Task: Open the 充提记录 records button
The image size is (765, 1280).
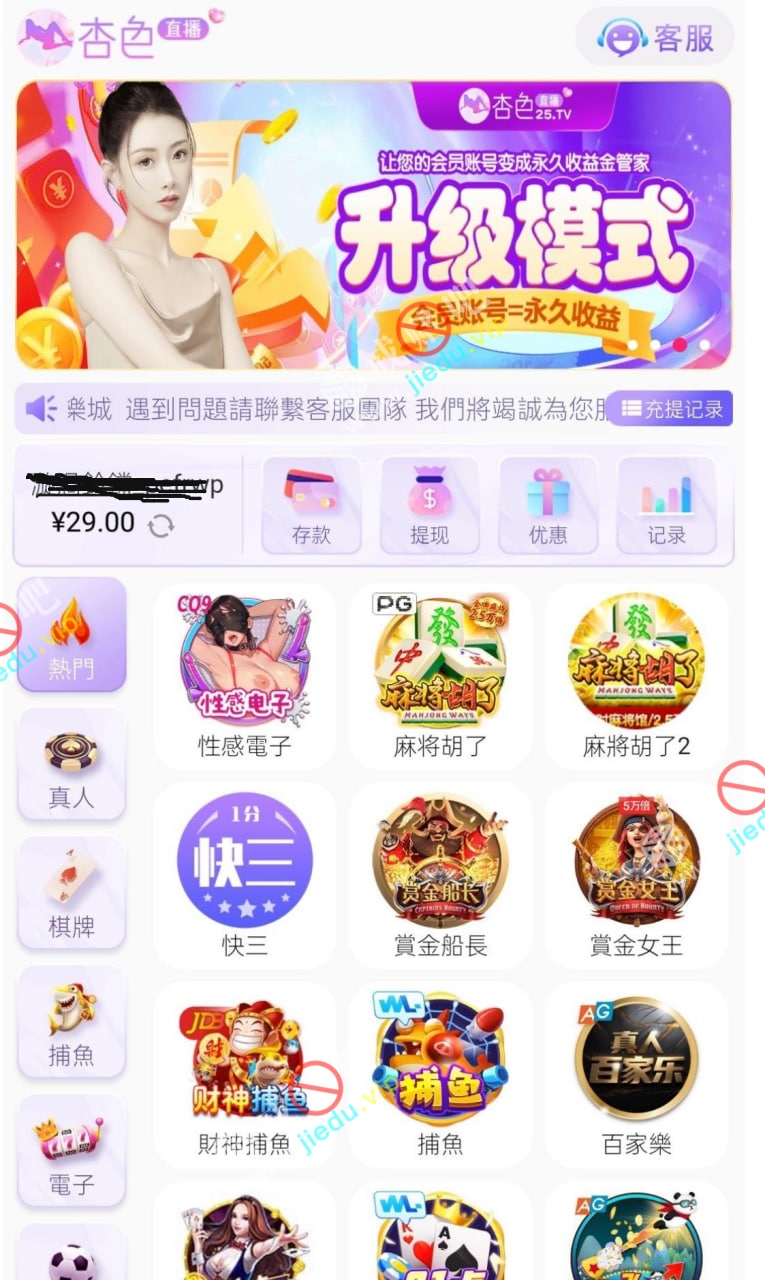Action: coord(669,409)
